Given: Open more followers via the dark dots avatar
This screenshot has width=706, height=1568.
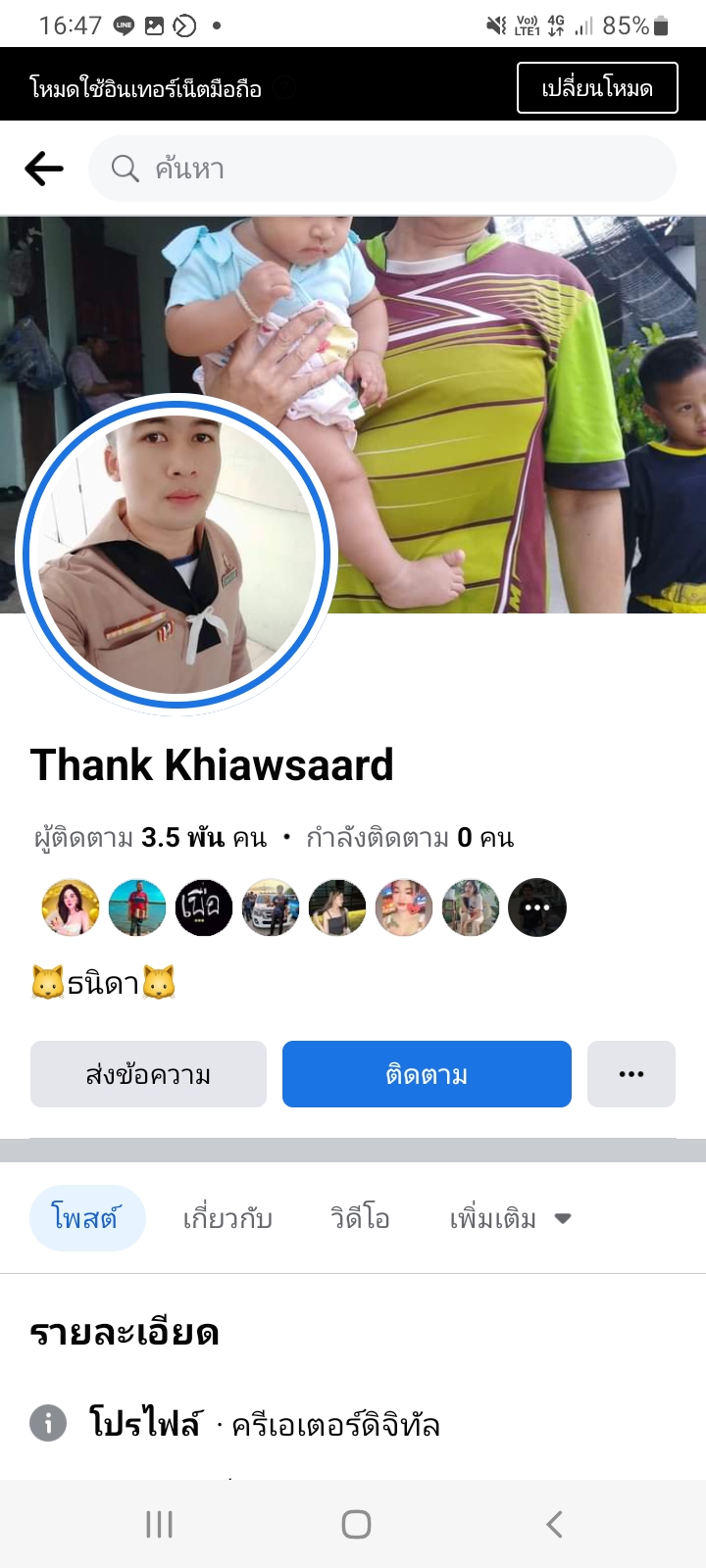Looking at the screenshot, I should click(x=537, y=907).
